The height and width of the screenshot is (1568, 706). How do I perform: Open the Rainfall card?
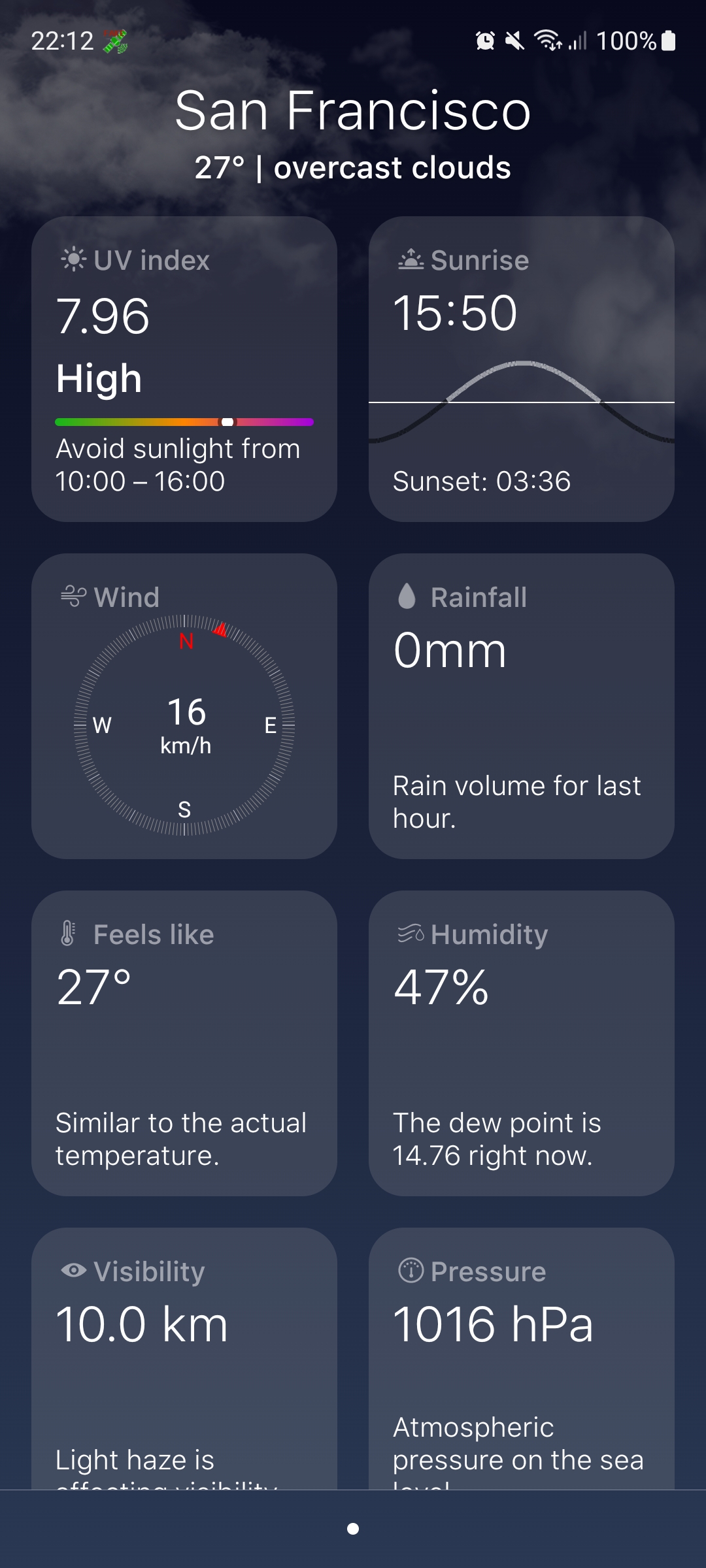pos(521,706)
